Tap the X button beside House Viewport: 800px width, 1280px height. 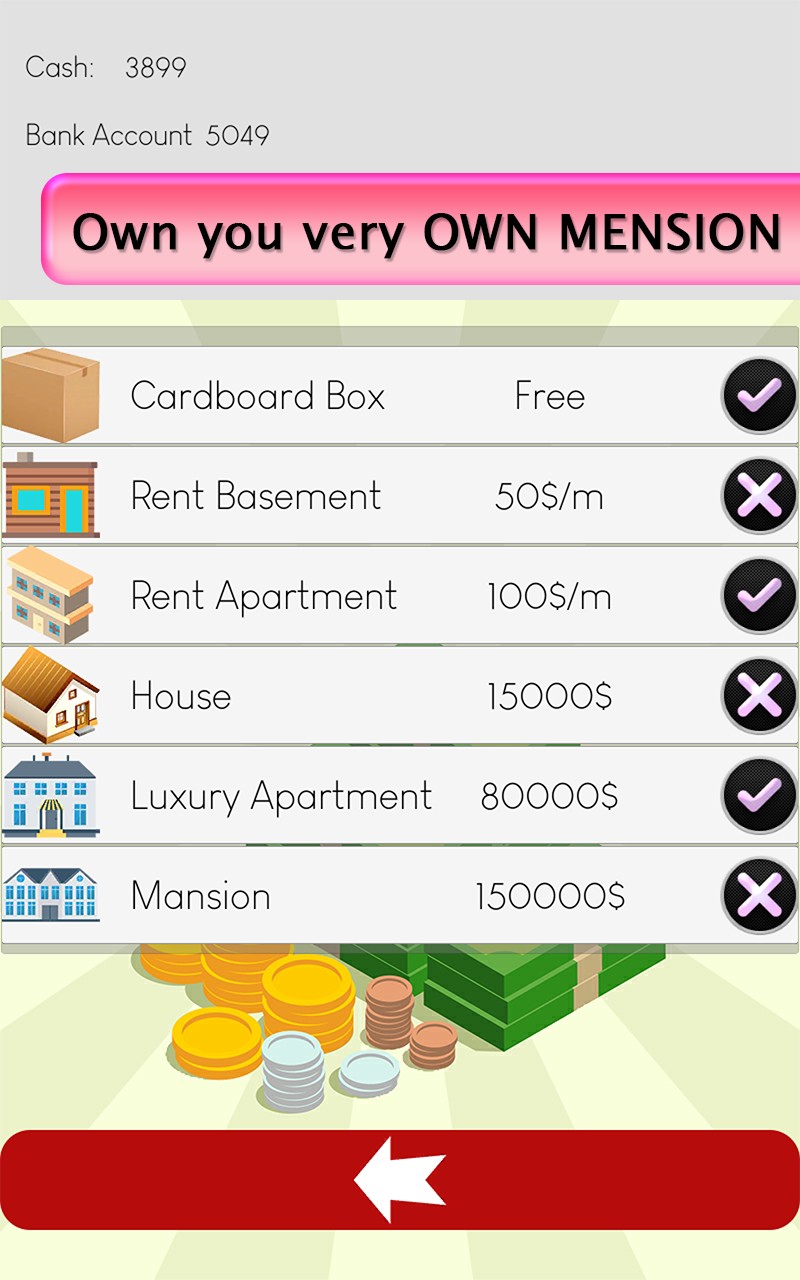pos(759,696)
